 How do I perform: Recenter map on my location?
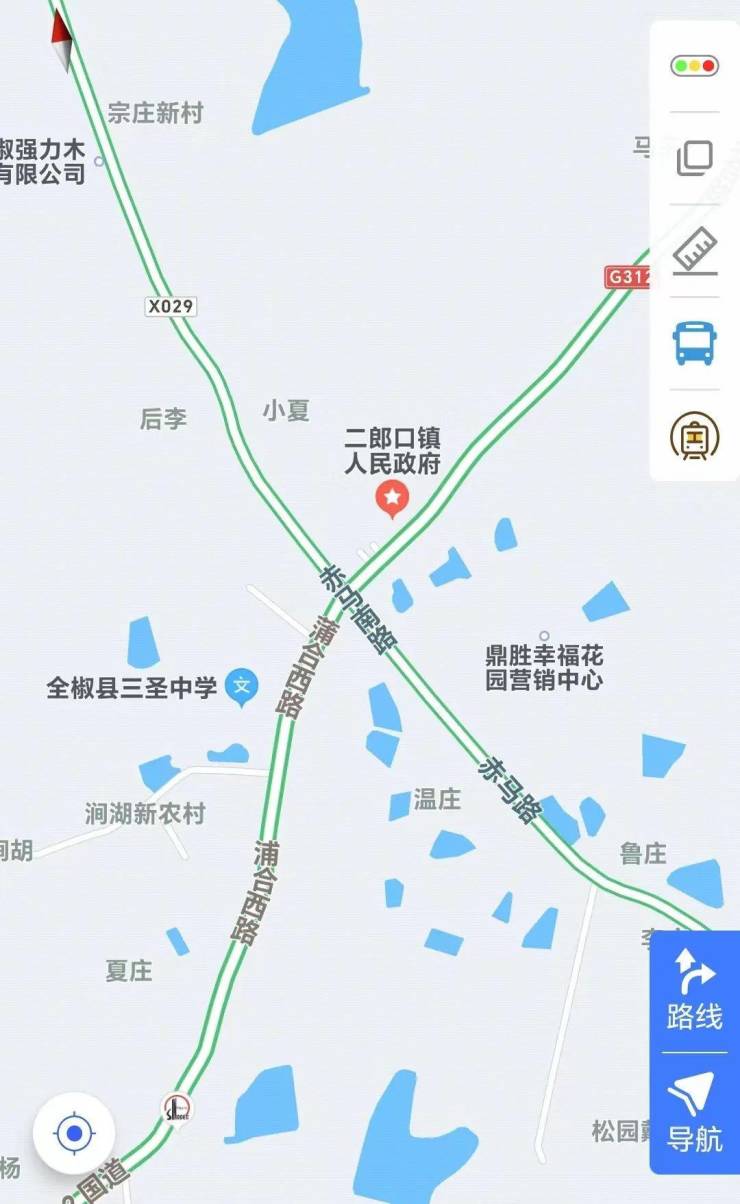pyautogui.click(x=74, y=1134)
